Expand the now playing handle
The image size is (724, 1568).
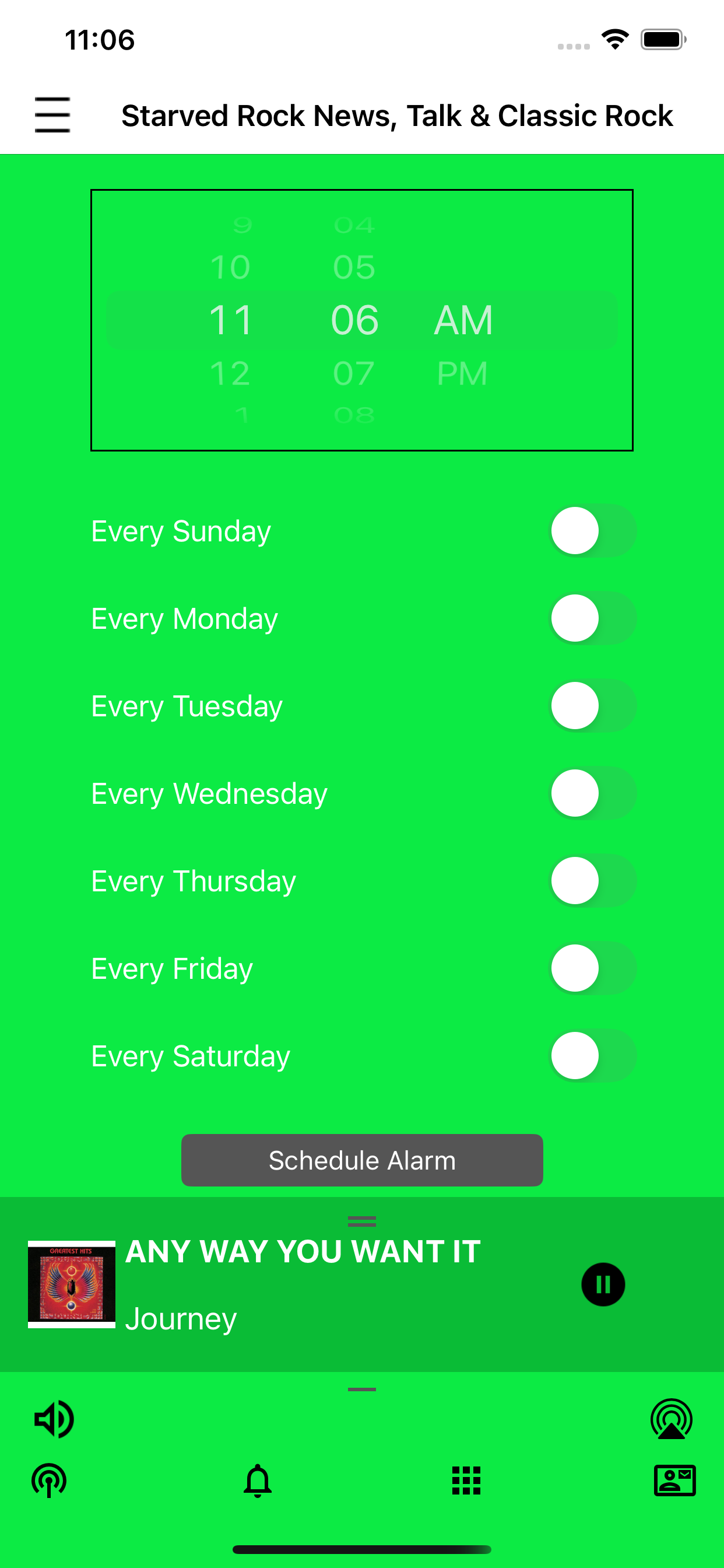coord(362,1220)
